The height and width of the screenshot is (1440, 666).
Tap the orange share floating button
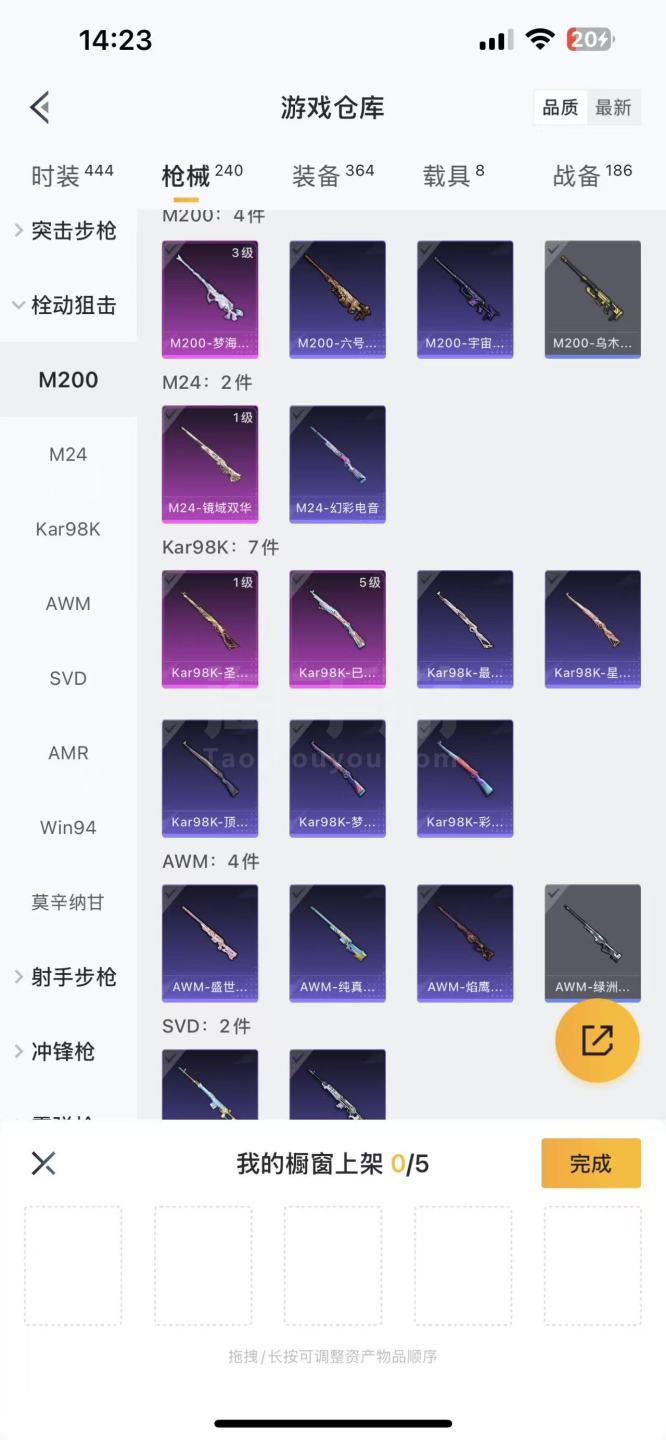pos(597,1040)
